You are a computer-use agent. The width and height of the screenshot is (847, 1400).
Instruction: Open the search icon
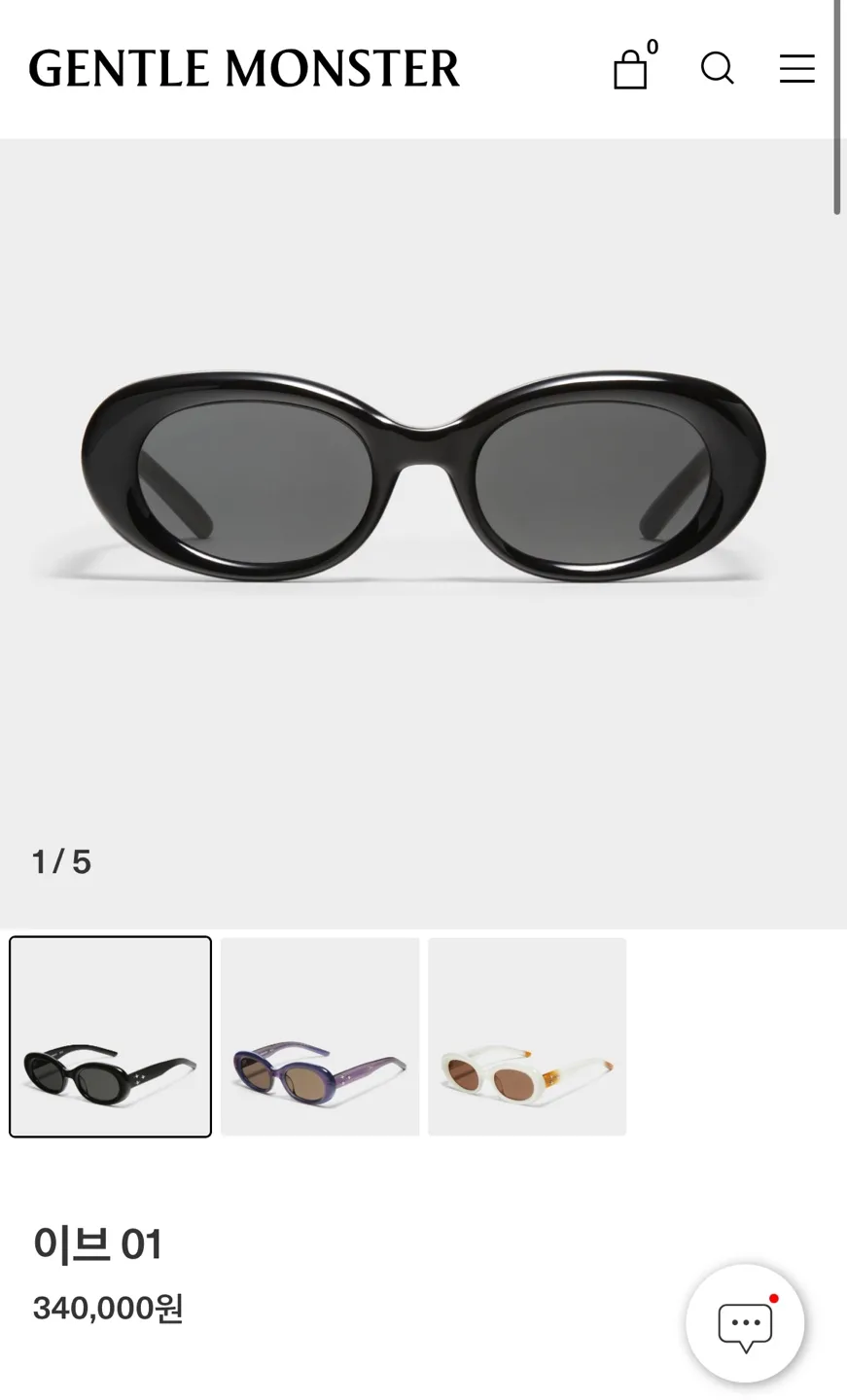tap(717, 68)
